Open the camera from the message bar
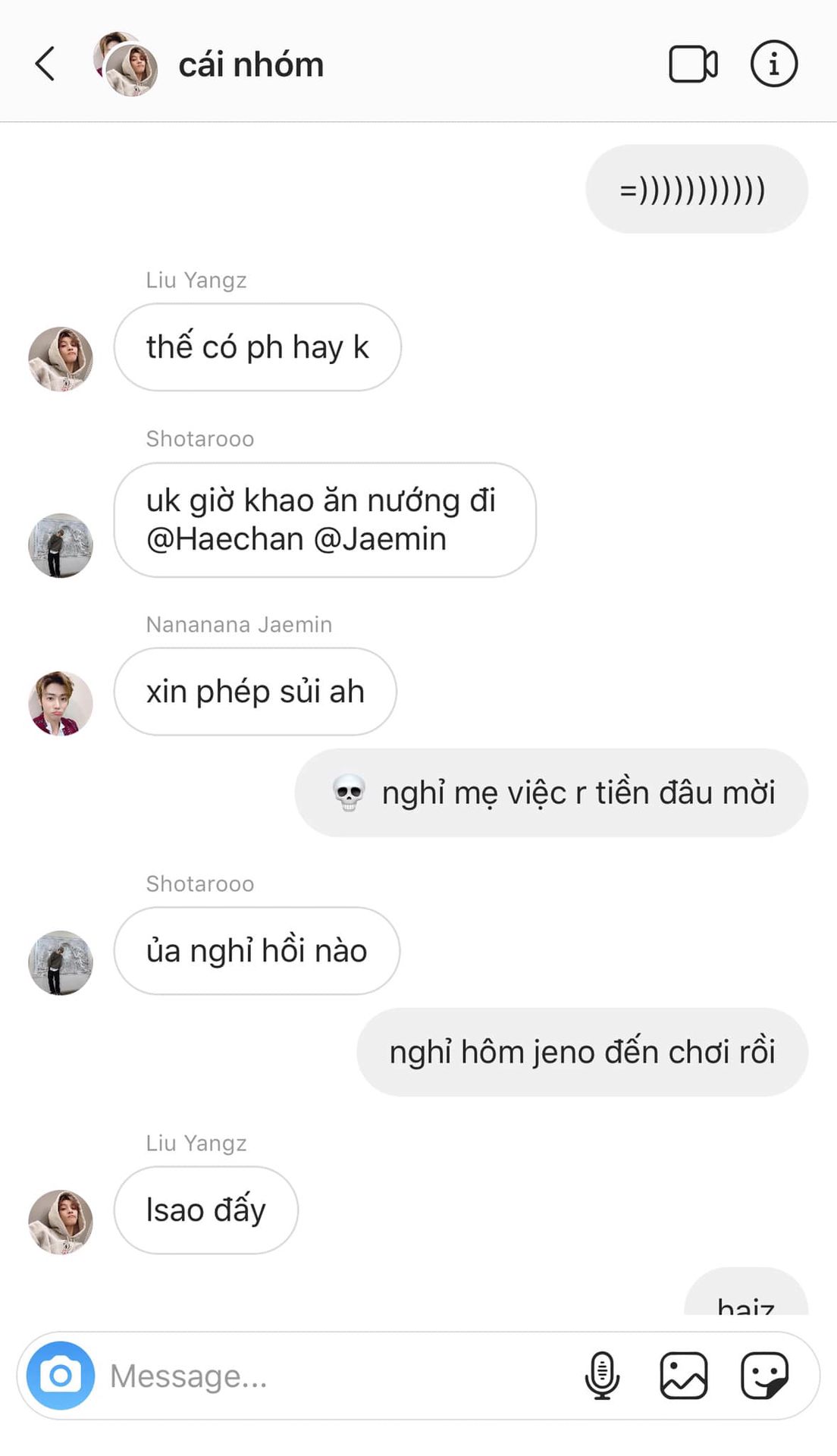Image resolution: width=837 pixels, height=1456 pixels. pos(61,1375)
